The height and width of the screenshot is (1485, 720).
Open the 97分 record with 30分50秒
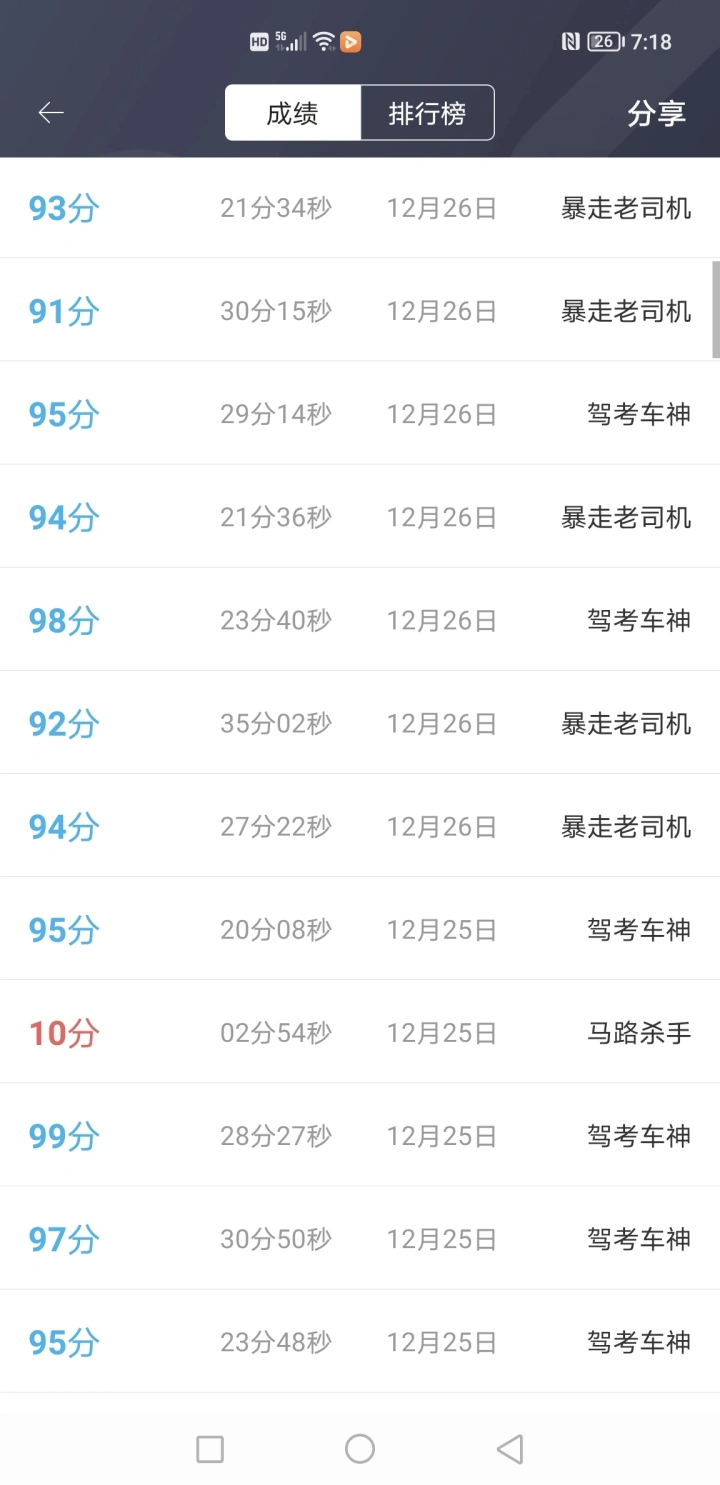[360, 1238]
